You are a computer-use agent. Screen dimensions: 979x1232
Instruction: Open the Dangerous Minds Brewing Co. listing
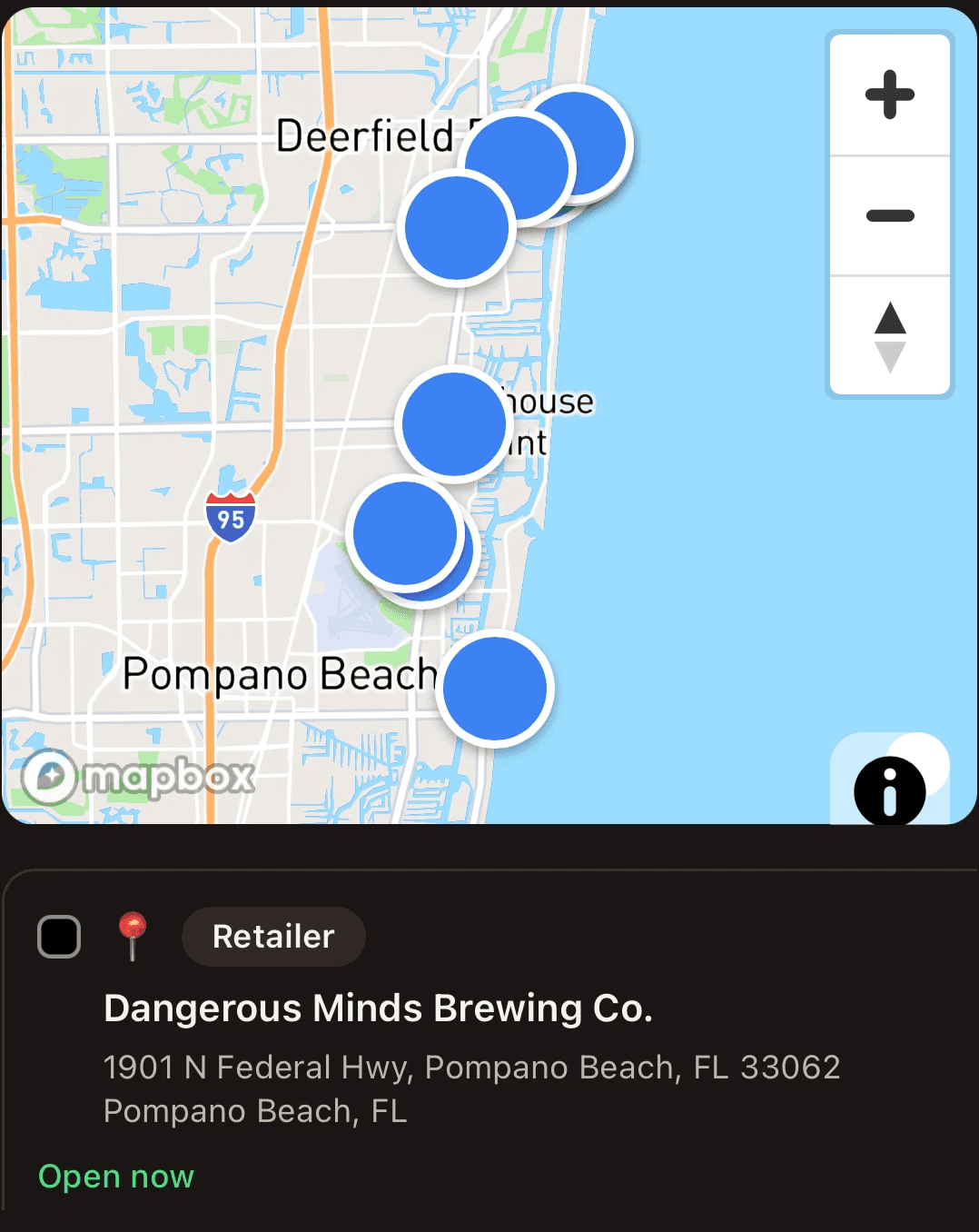click(x=378, y=1008)
